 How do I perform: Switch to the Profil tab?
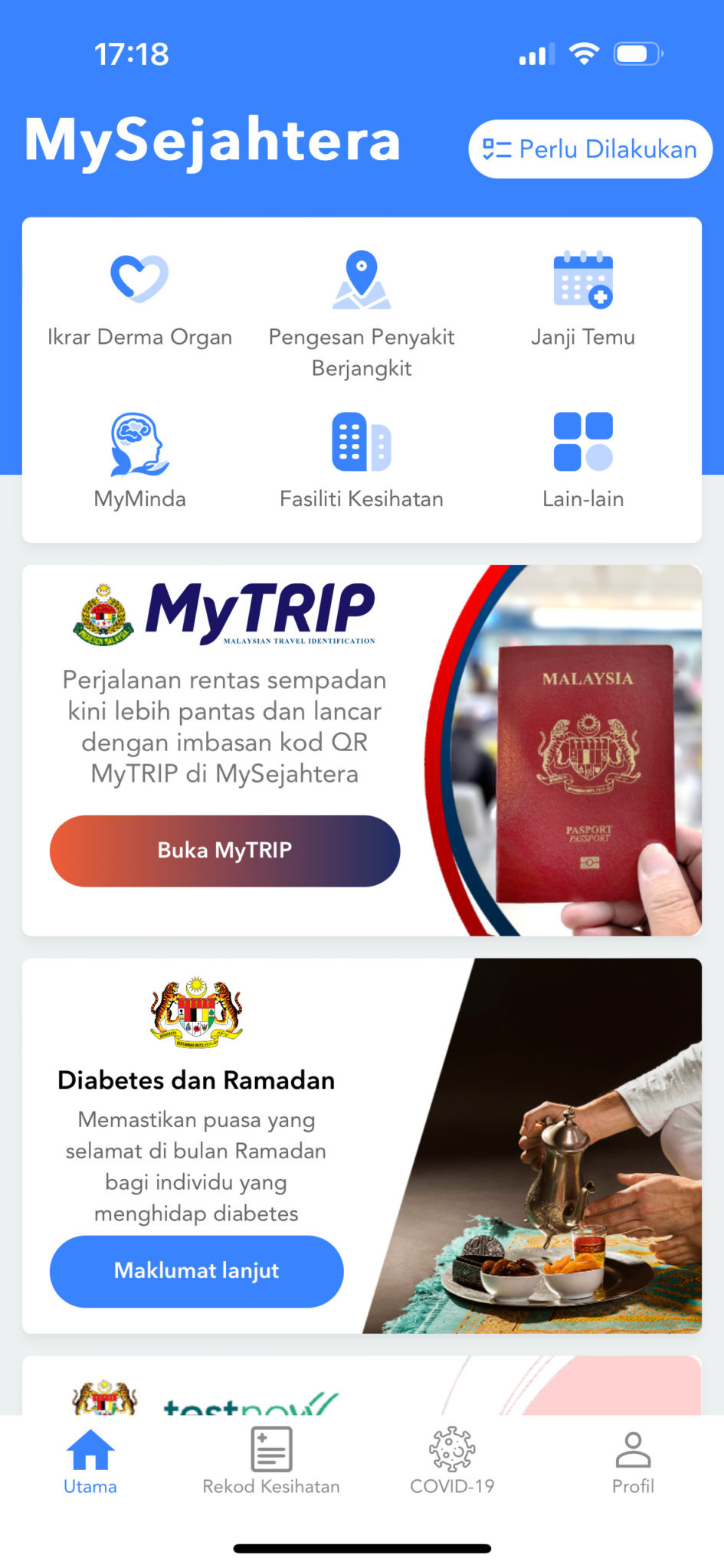(633, 1462)
